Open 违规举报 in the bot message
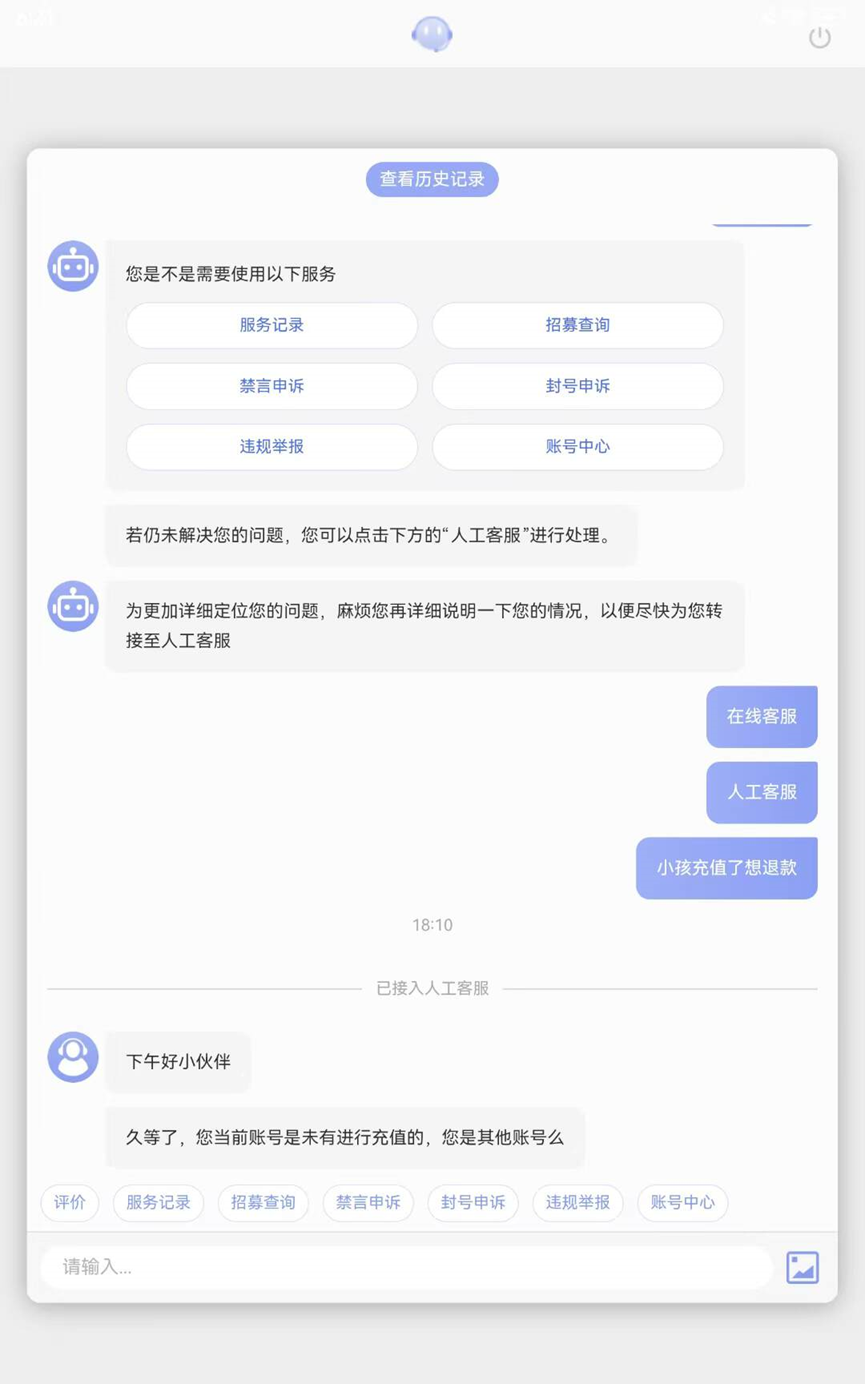 [272, 447]
